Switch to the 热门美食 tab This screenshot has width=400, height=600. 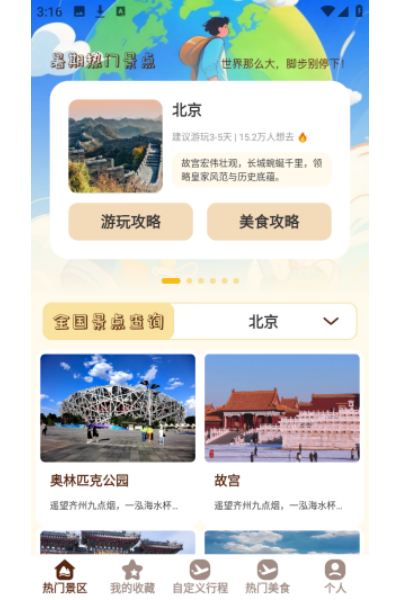268,577
